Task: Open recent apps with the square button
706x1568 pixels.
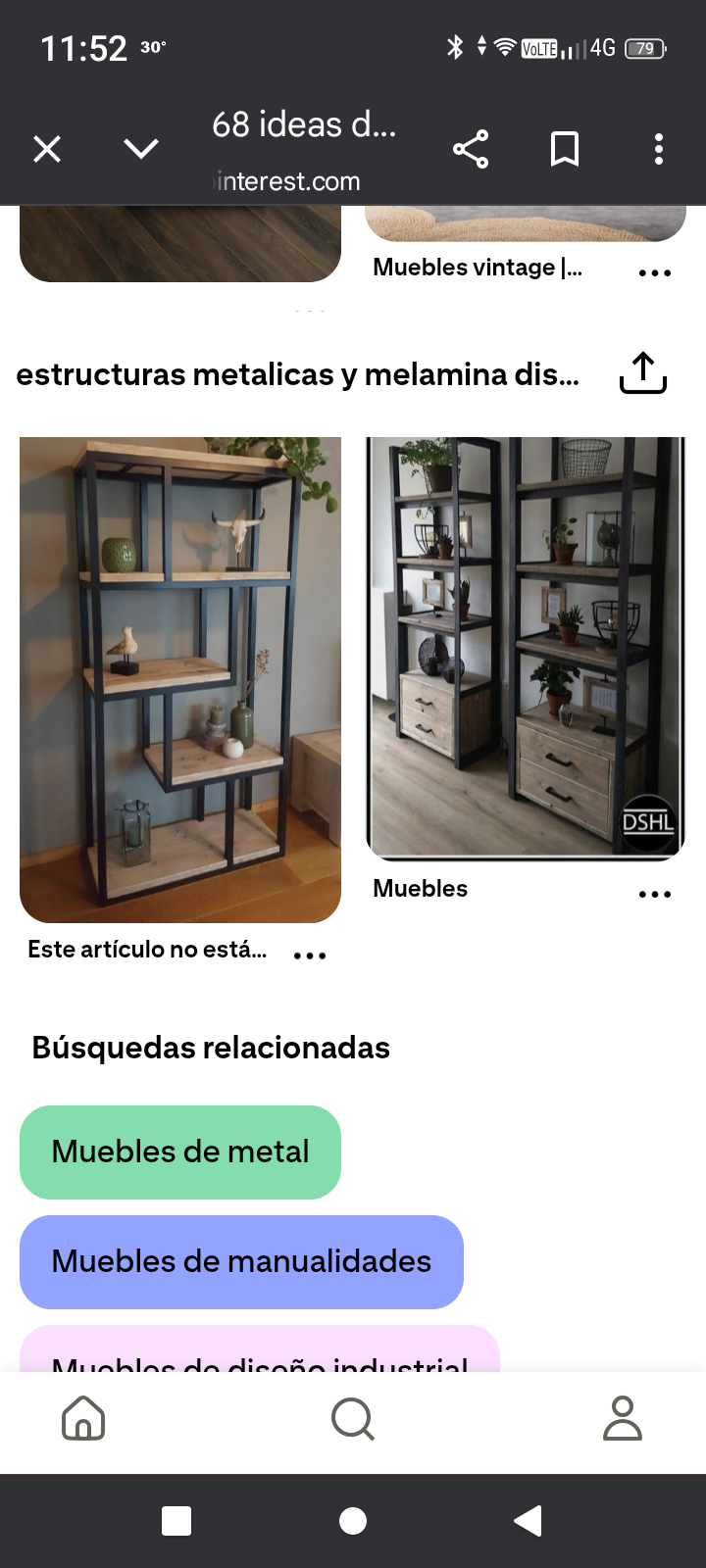Action: click(x=176, y=1521)
